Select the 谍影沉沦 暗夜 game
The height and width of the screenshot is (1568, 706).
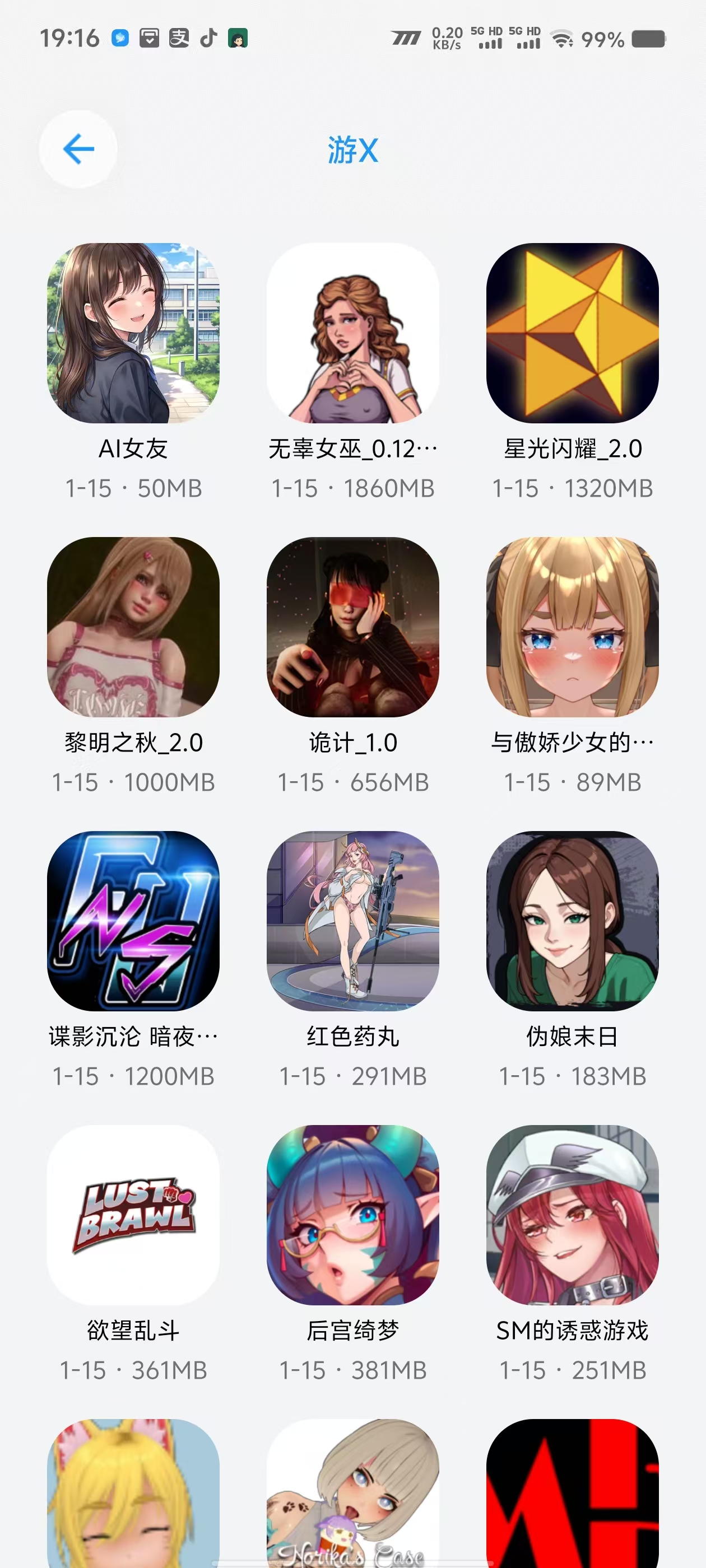tap(133, 921)
